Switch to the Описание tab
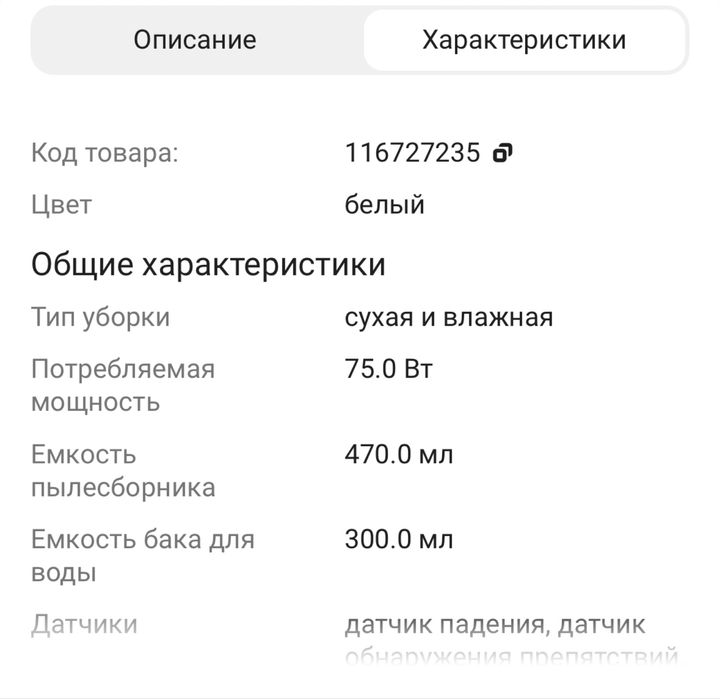720x699 pixels. pyautogui.click(x=195, y=41)
